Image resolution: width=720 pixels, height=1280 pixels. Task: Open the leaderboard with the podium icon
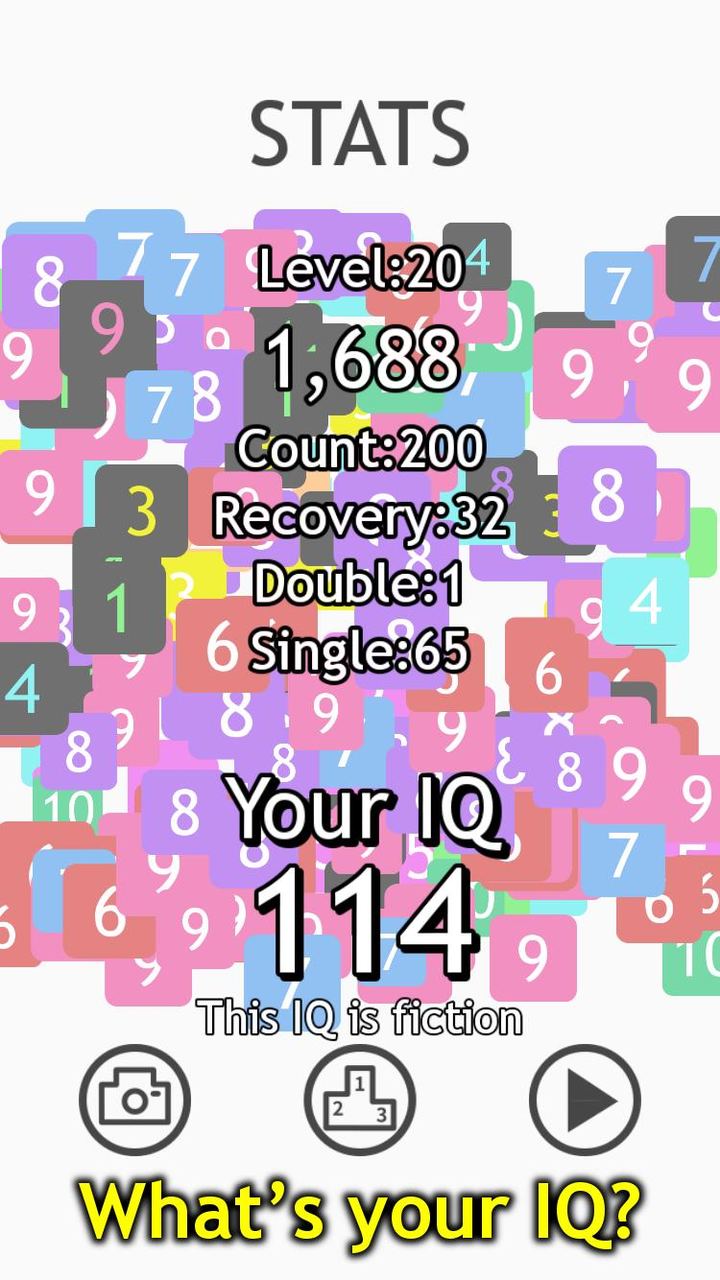point(360,1098)
